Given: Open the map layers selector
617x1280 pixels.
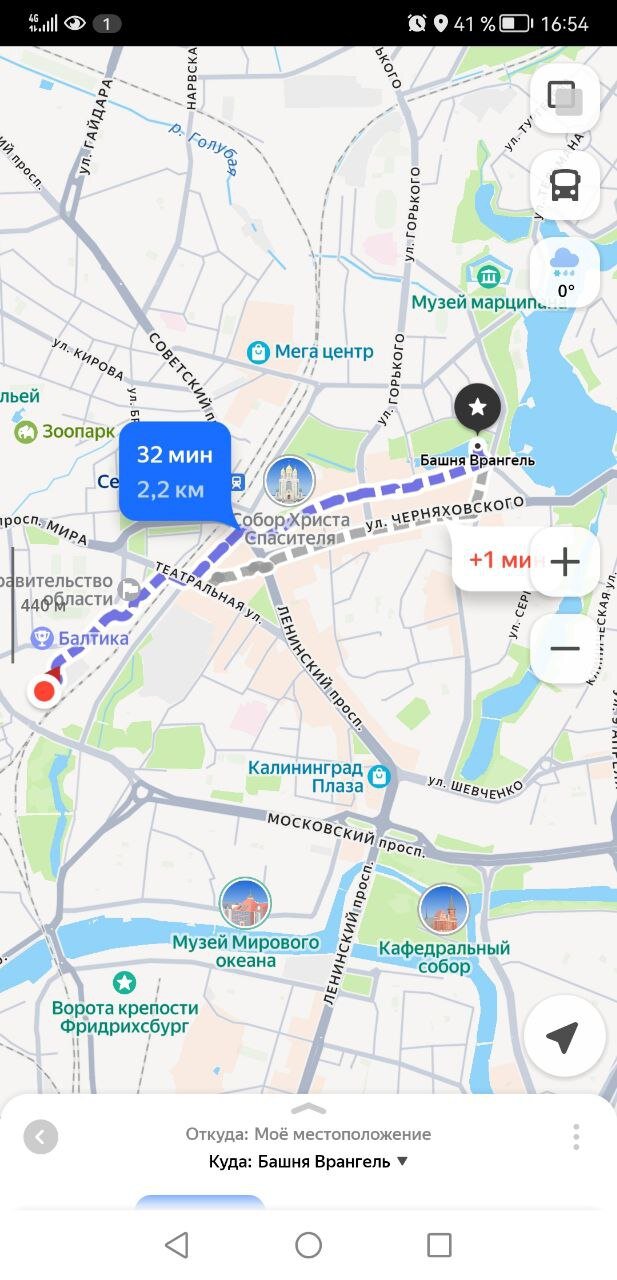Looking at the screenshot, I should point(564,97).
